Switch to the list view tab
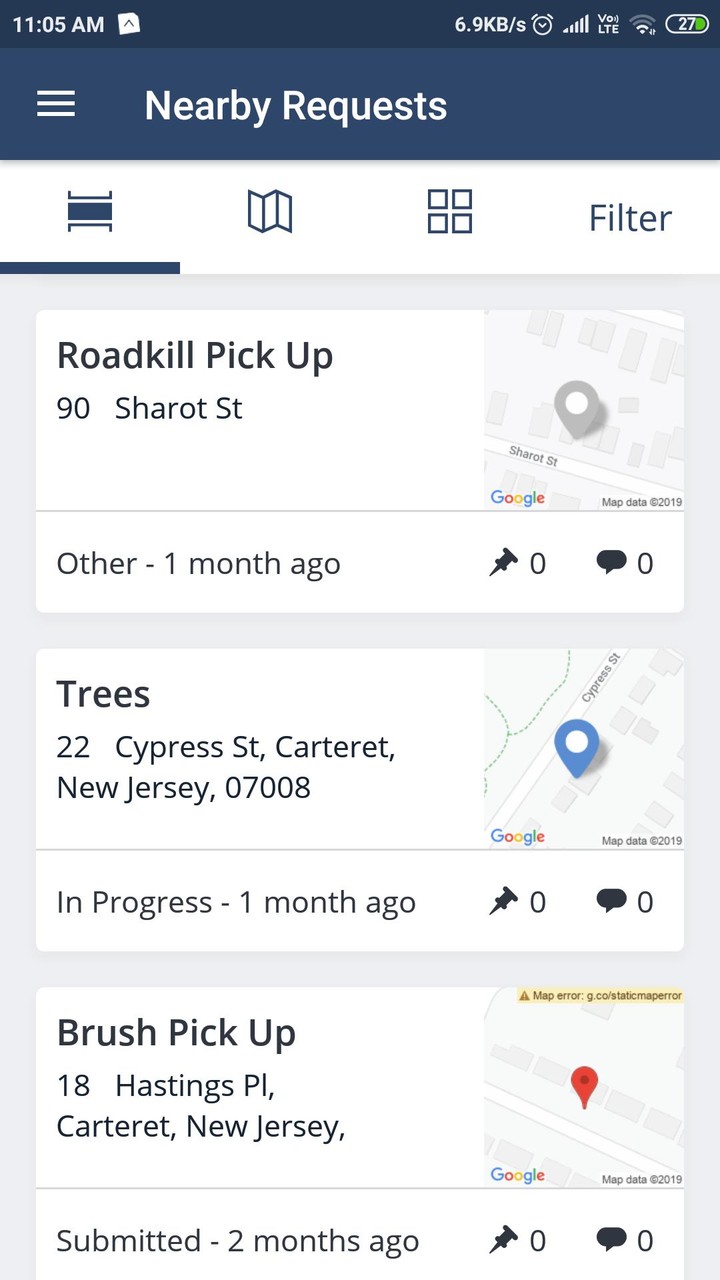 click(x=90, y=212)
